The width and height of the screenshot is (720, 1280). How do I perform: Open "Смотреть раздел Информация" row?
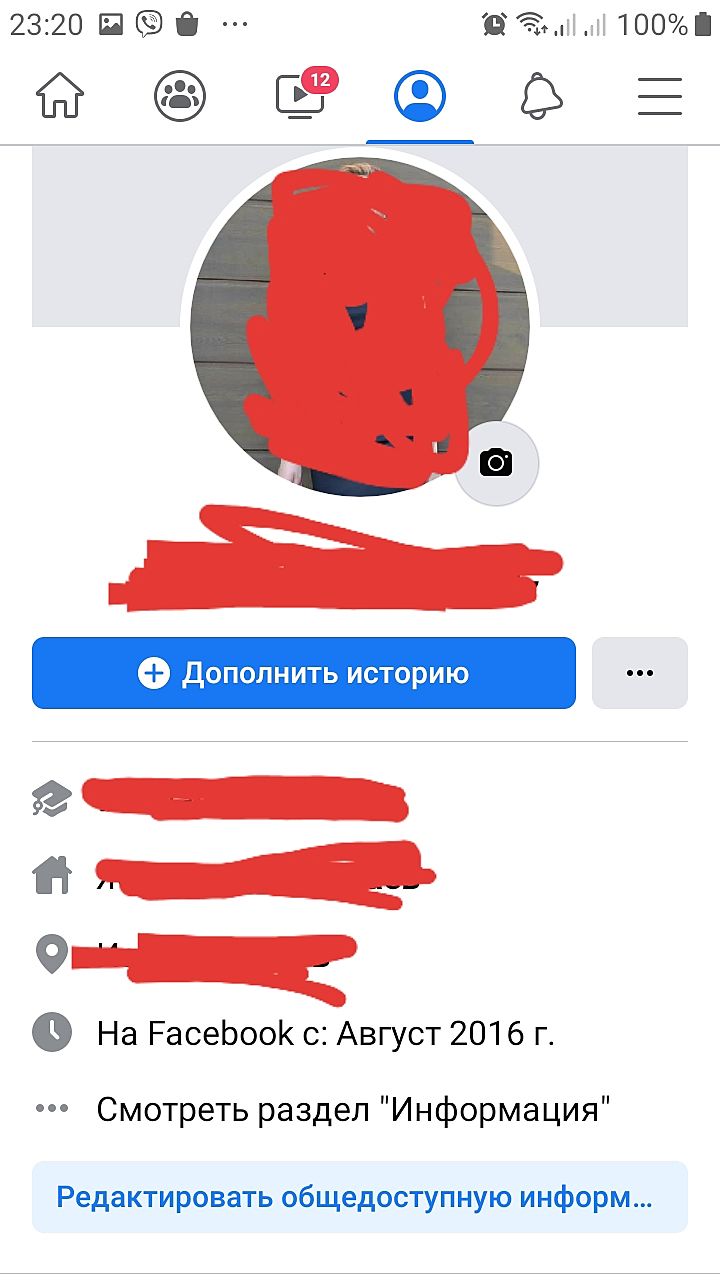(353, 1109)
